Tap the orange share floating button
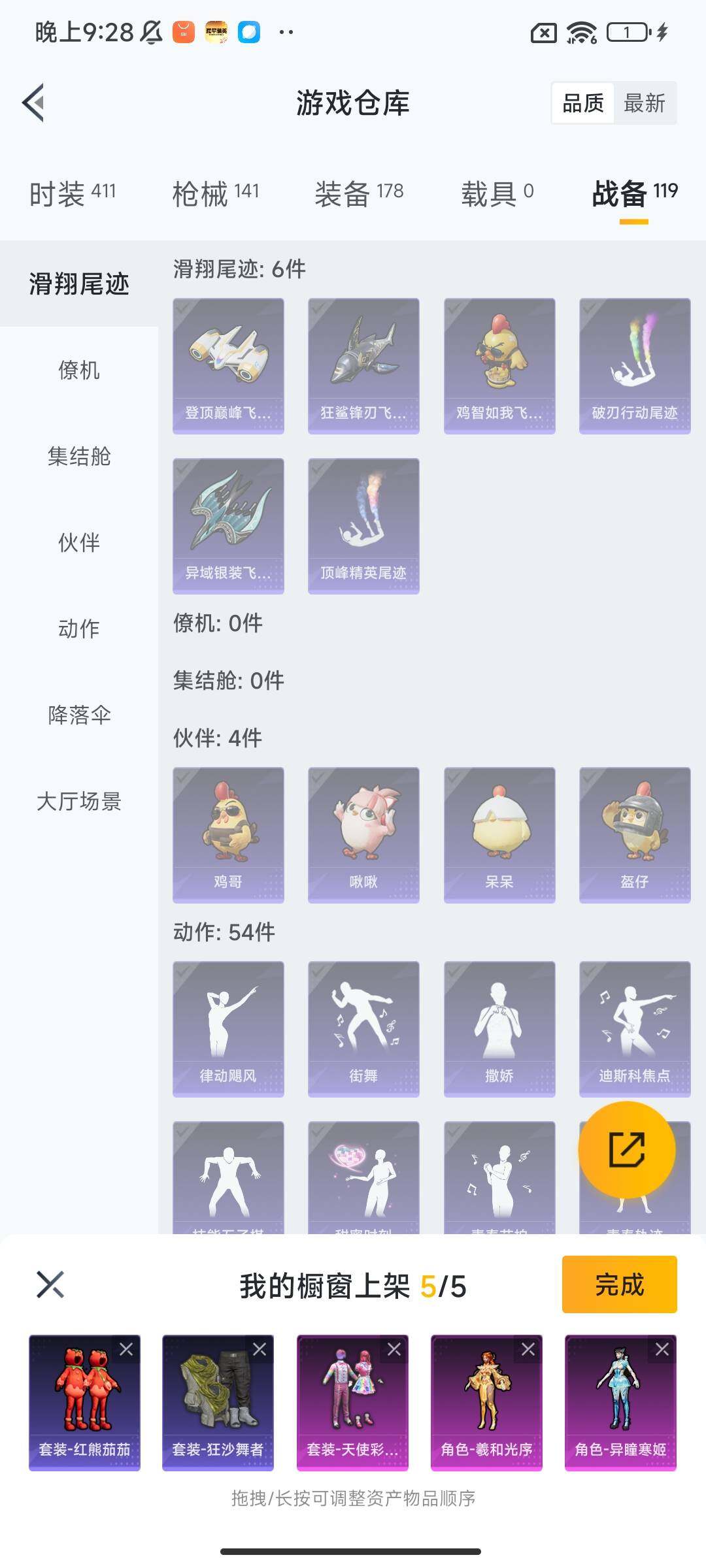 pyautogui.click(x=626, y=1150)
